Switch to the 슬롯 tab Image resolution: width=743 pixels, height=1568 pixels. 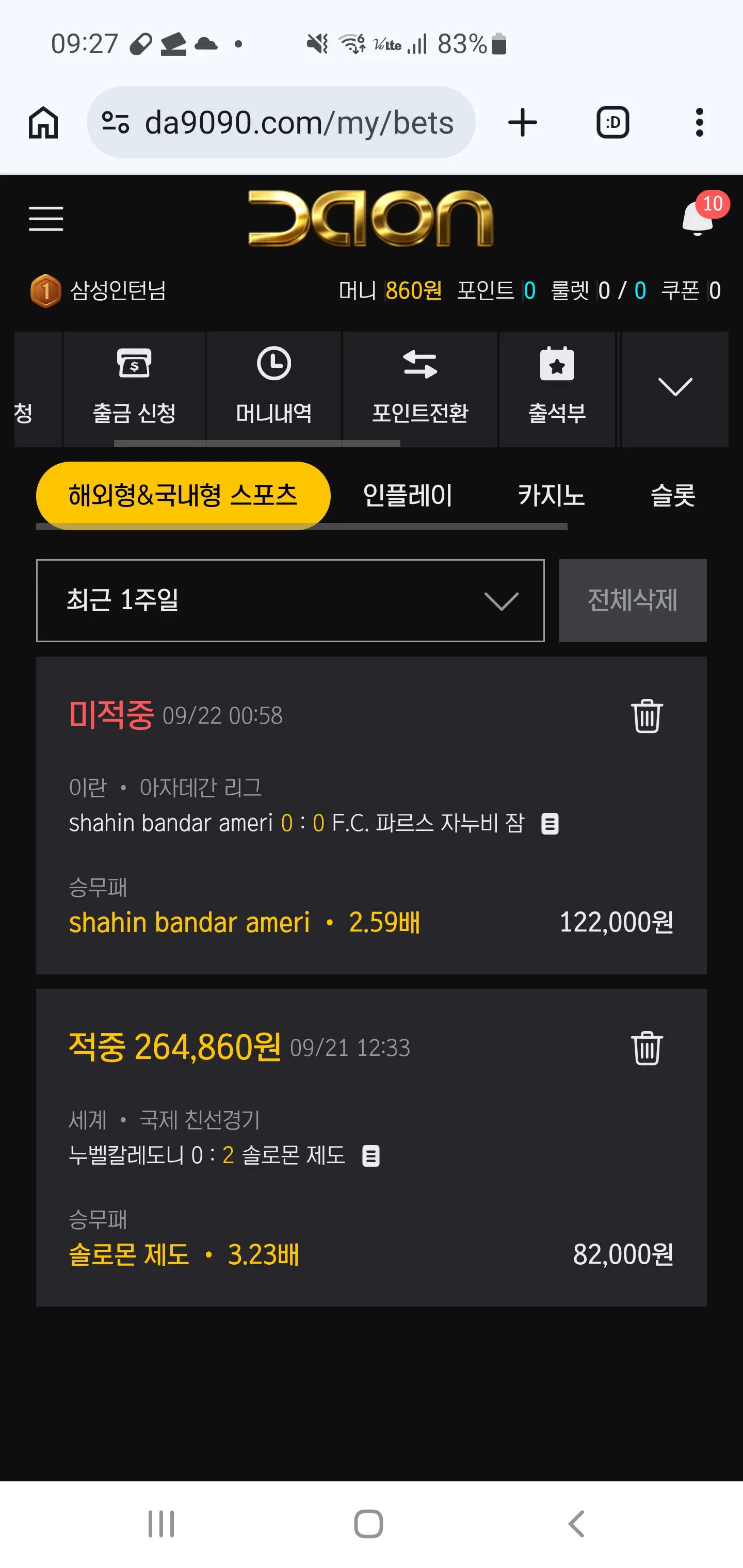click(x=673, y=496)
